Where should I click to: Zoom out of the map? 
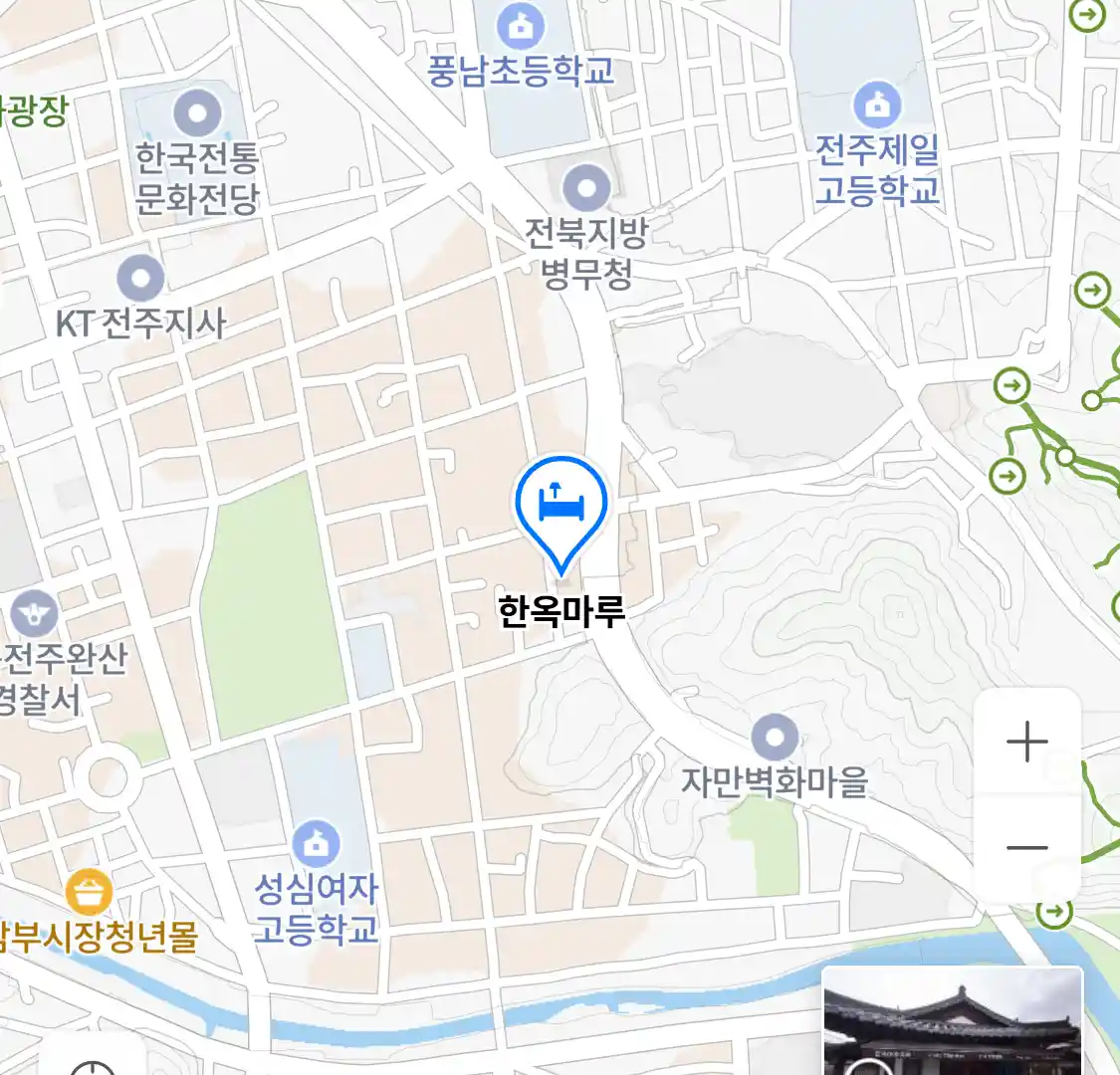click(x=1026, y=848)
